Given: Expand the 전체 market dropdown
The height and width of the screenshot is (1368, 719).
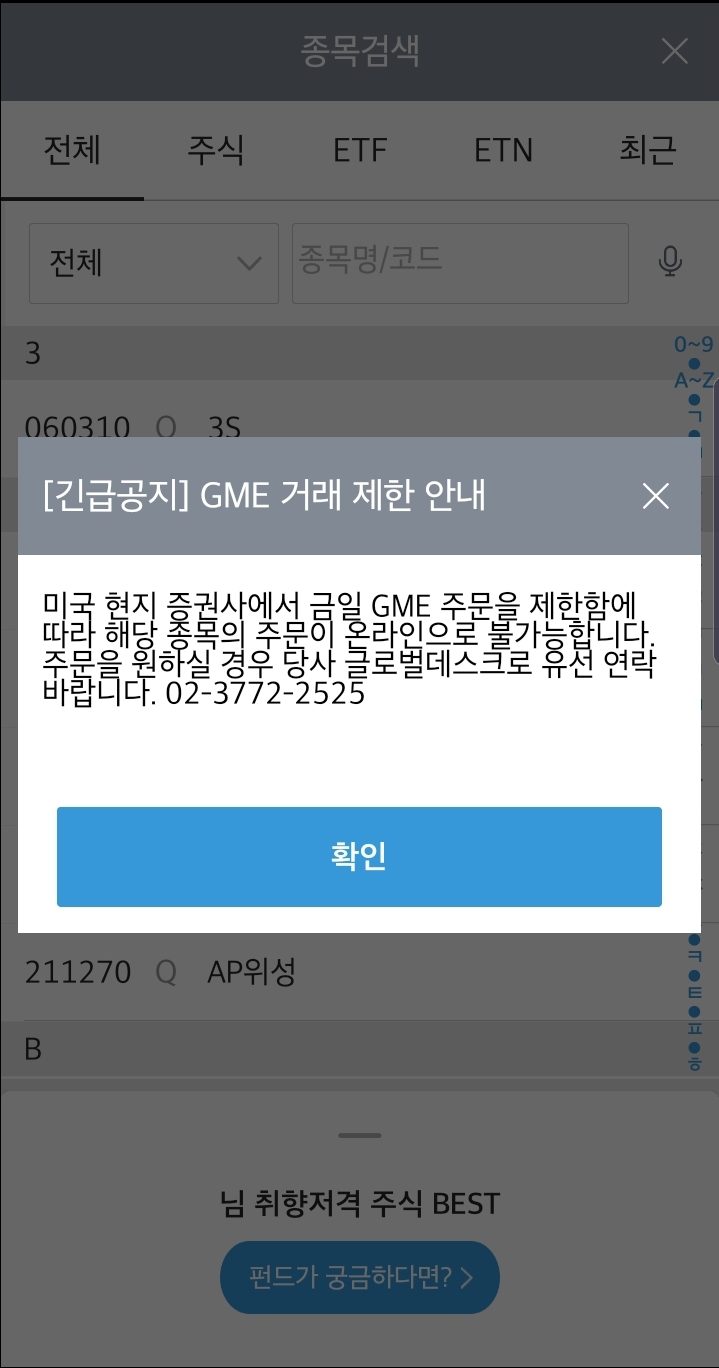Looking at the screenshot, I should click(x=154, y=263).
